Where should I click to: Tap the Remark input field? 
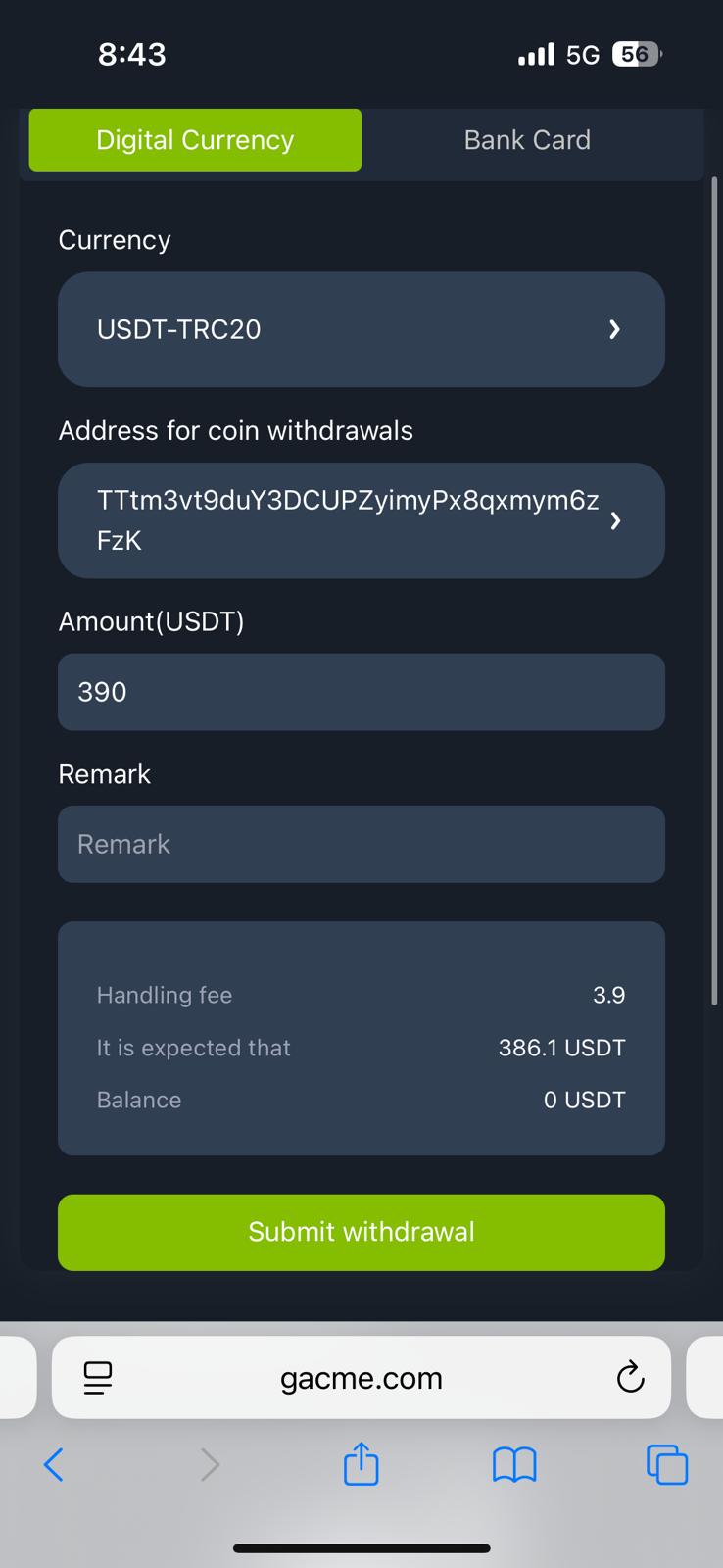[361, 844]
